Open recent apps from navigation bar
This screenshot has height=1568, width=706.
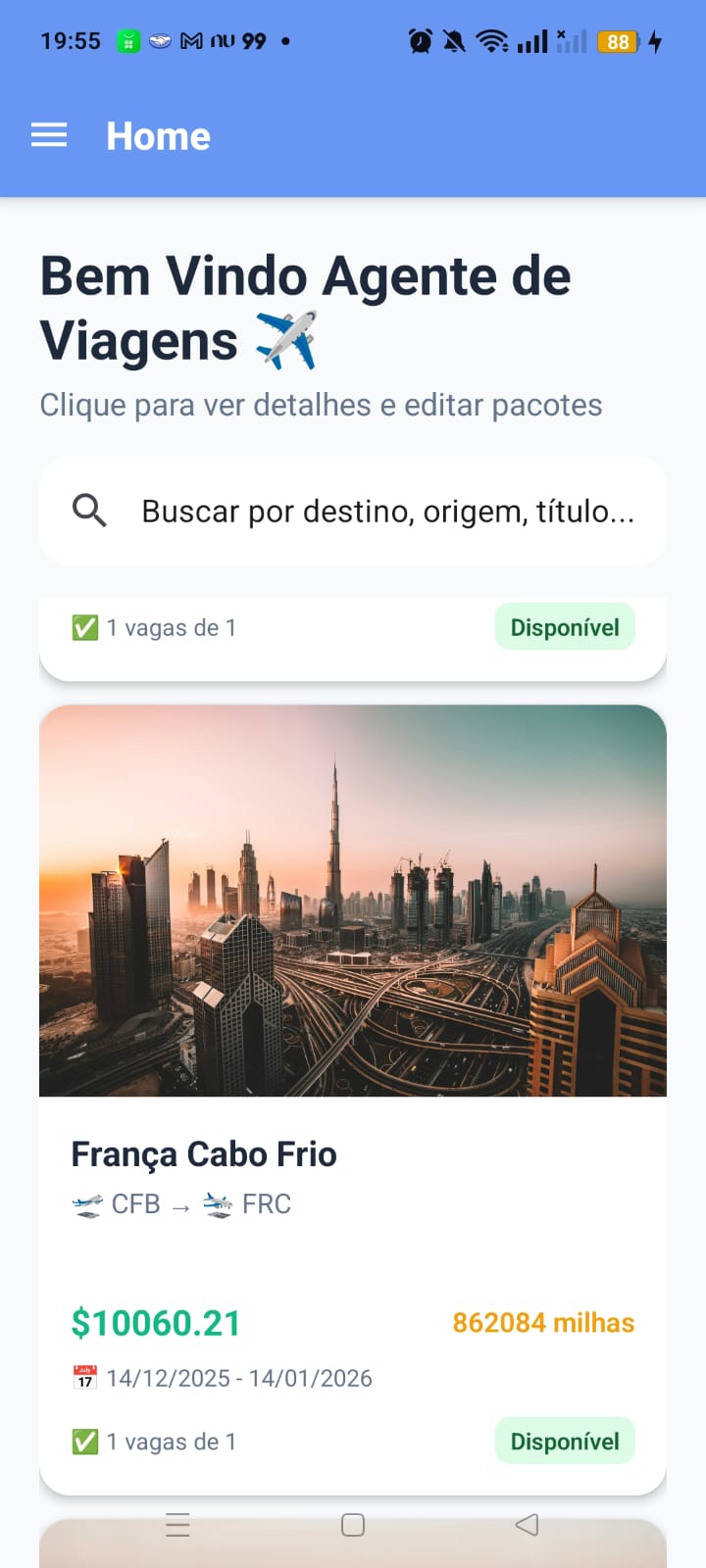[x=177, y=1524]
